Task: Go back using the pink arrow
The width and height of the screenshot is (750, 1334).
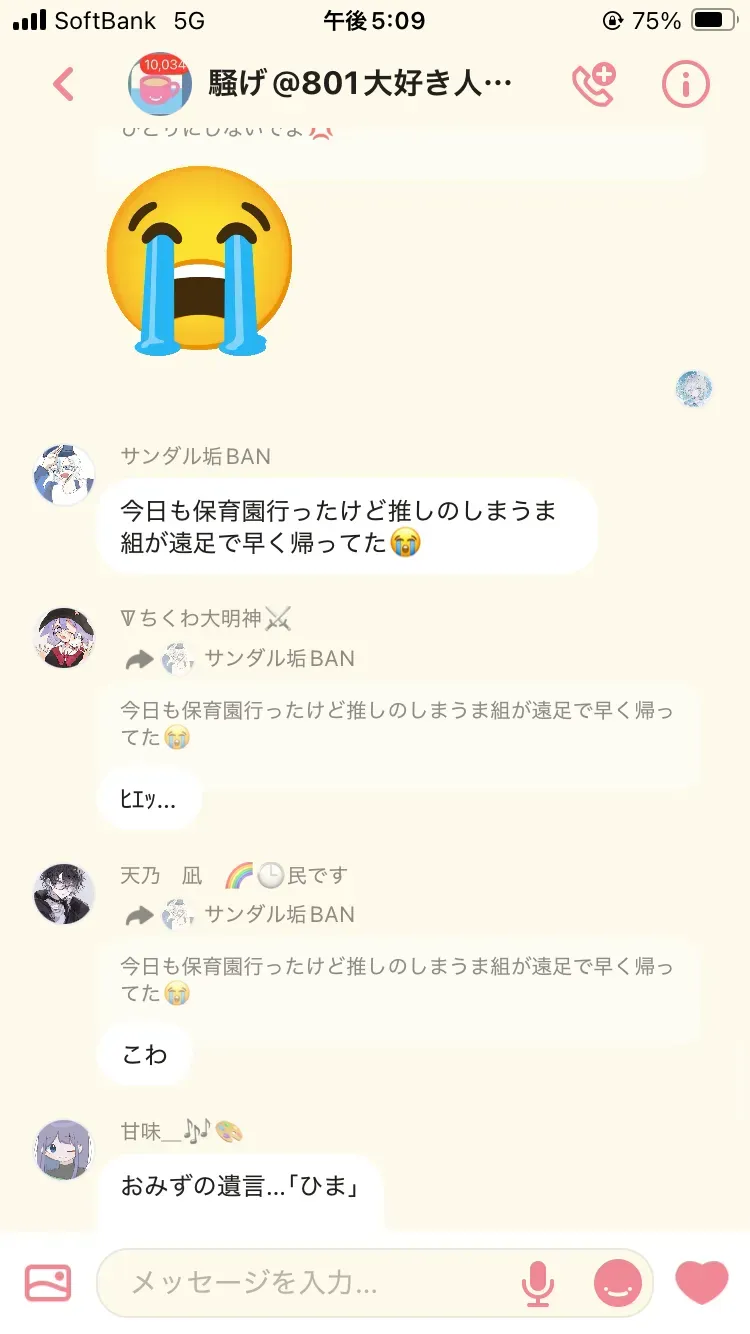Action: (x=64, y=84)
